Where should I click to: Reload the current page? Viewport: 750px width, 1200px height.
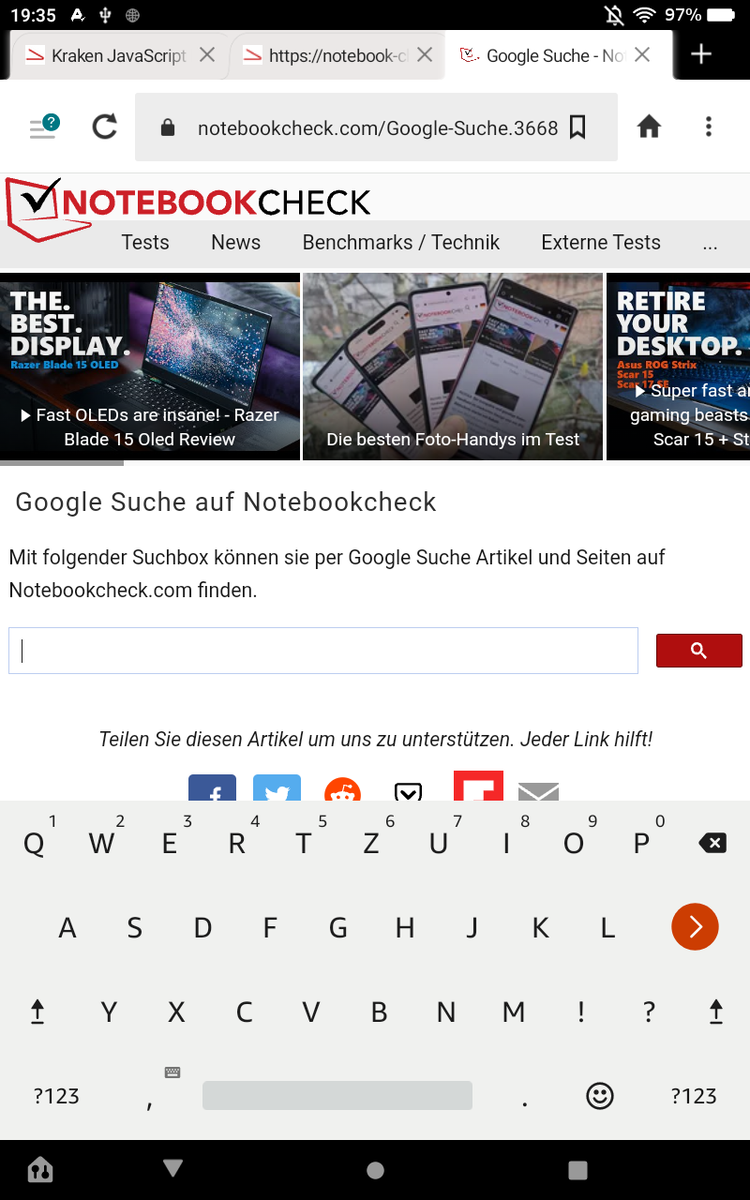click(104, 127)
